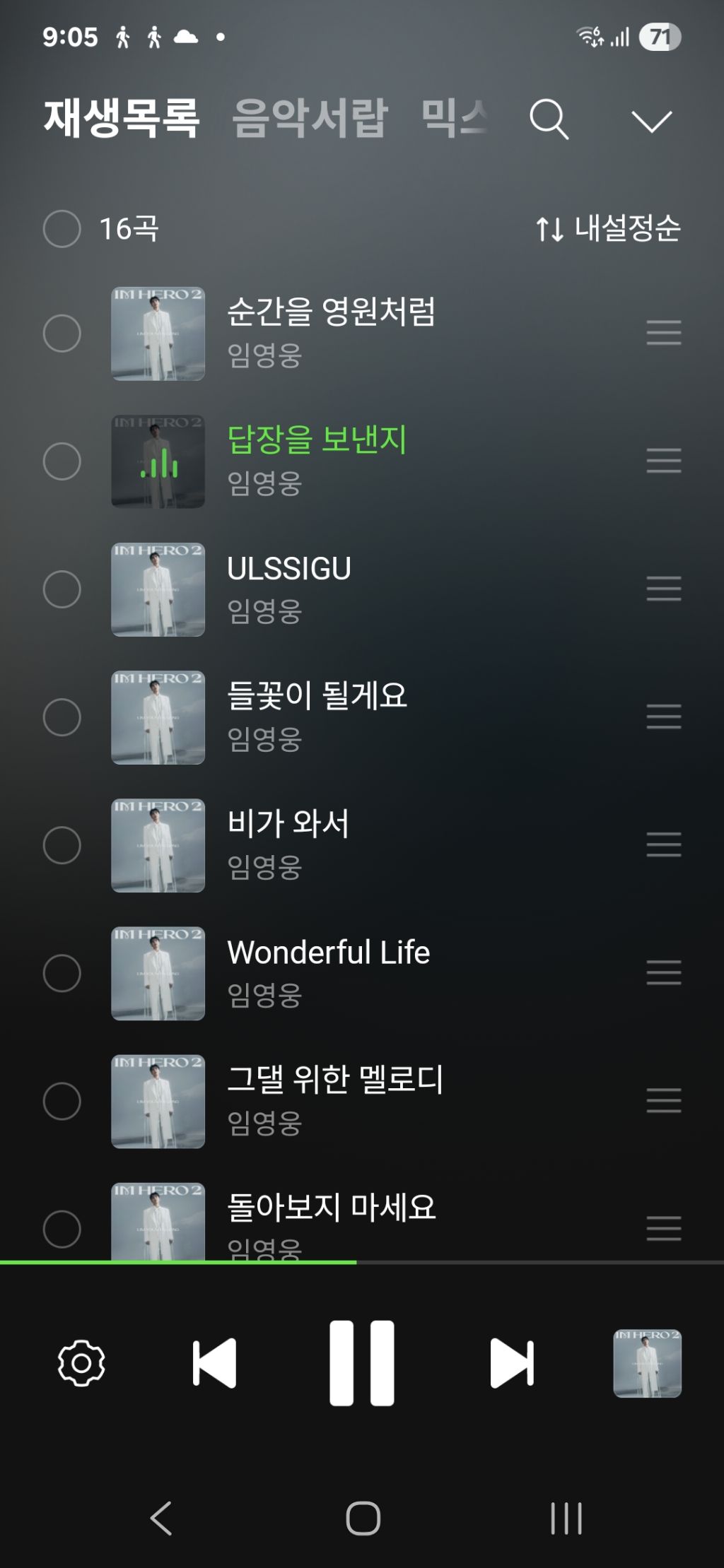Go back using system back button
Viewport: 724px width, 1568px height.
(x=161, y=1518)
